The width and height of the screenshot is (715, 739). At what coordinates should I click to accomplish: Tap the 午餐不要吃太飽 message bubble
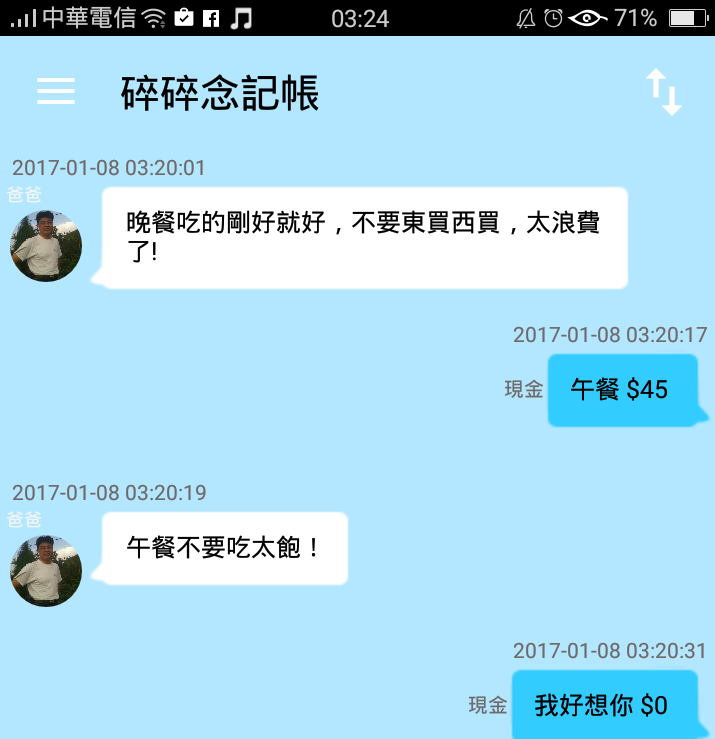[x=224, y=548]
